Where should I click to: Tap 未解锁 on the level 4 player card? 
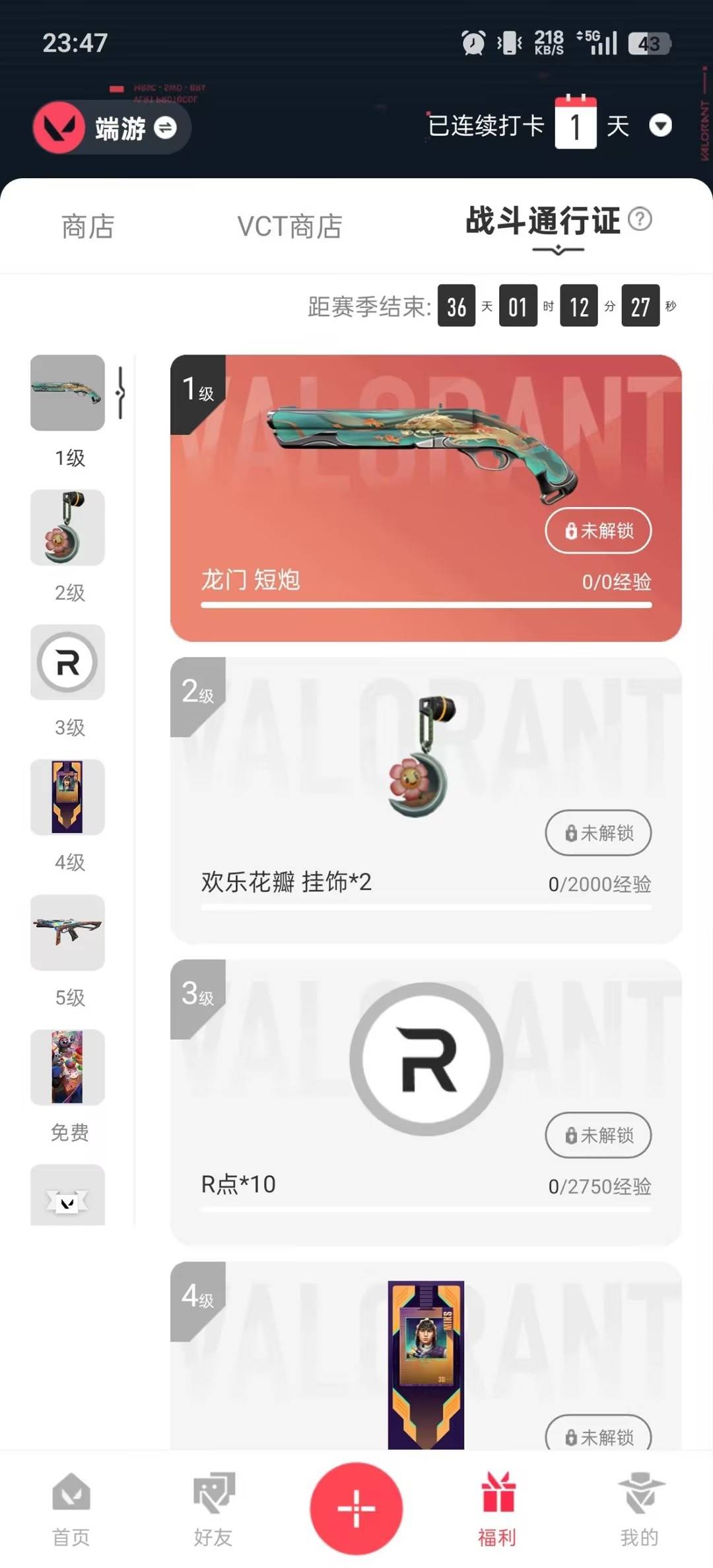click(x=597, y=1437)
